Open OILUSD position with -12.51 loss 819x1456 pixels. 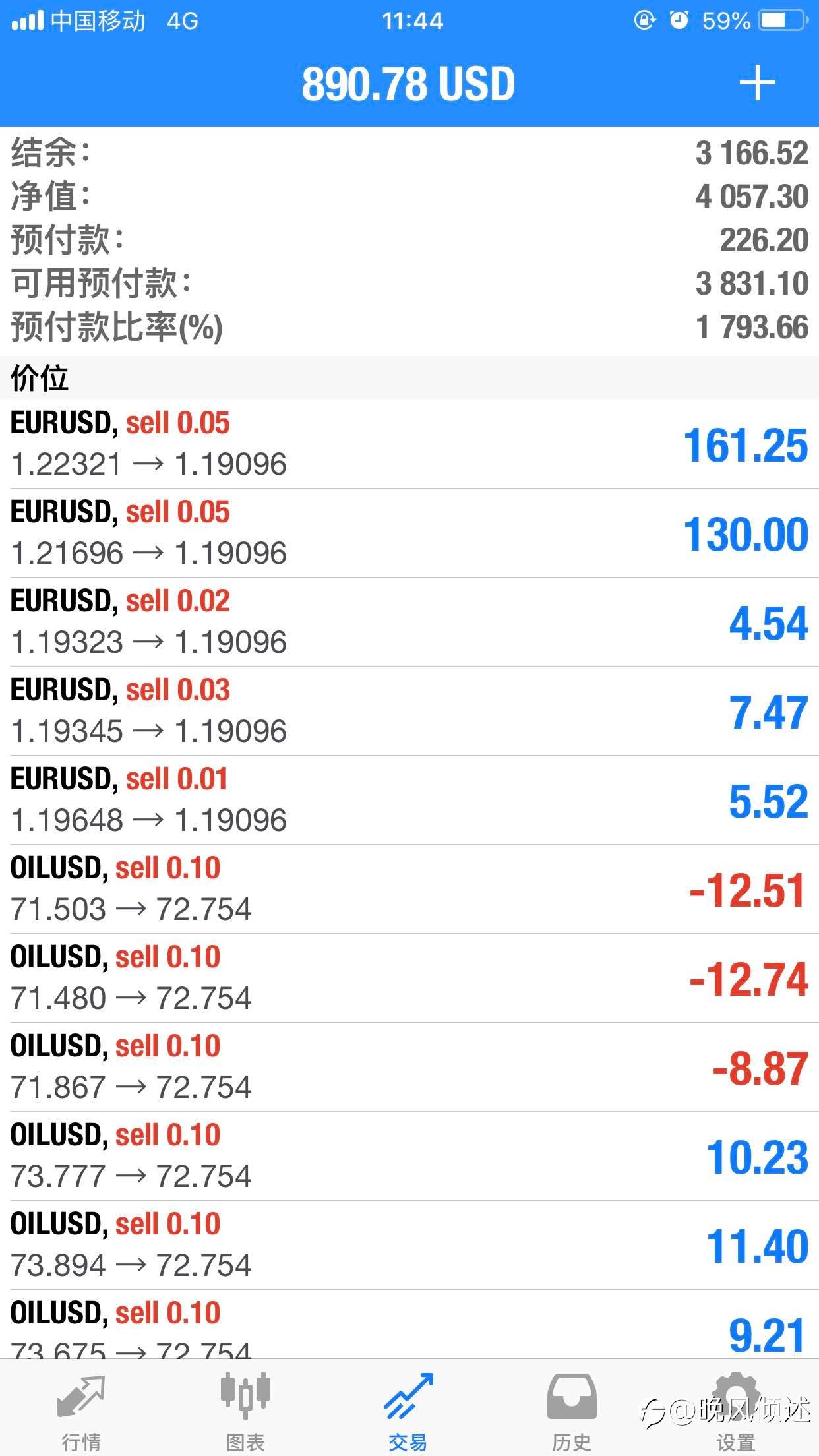click(x=409, y=889)
